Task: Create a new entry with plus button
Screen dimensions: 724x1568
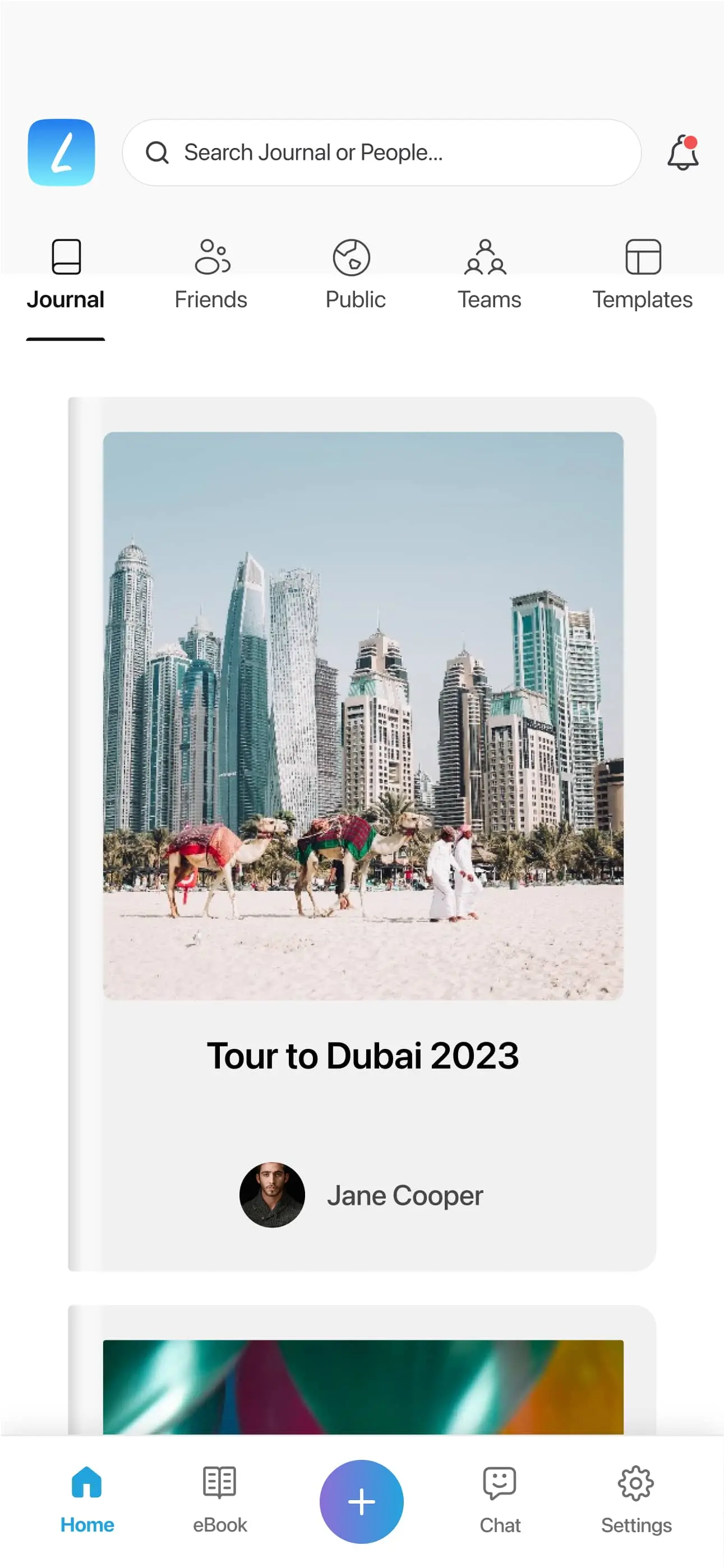Action: tap(362, 1501)
